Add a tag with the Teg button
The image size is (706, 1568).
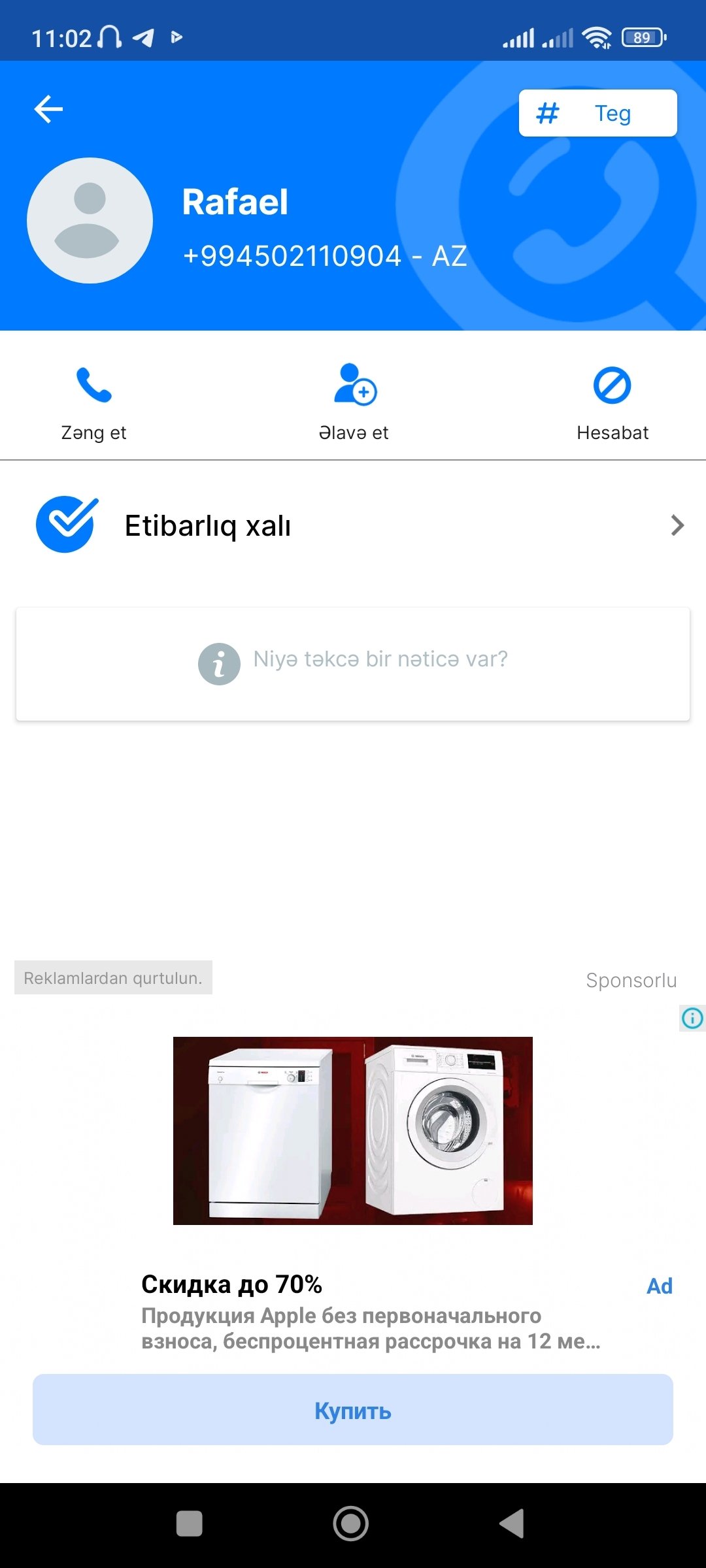pyautogui.click(x=597, y=113)
